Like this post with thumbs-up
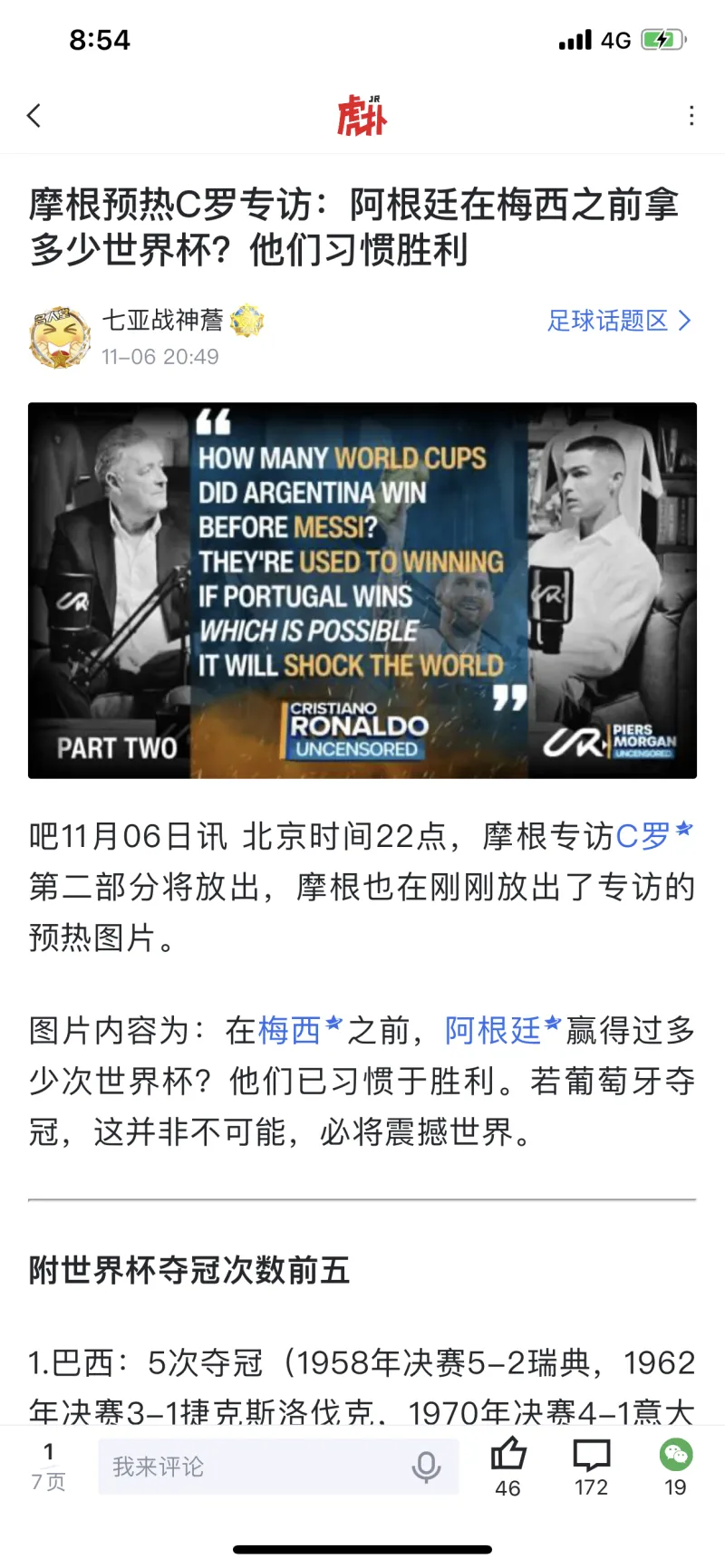The image size is (725, 1568). (x=507, y=1465)
